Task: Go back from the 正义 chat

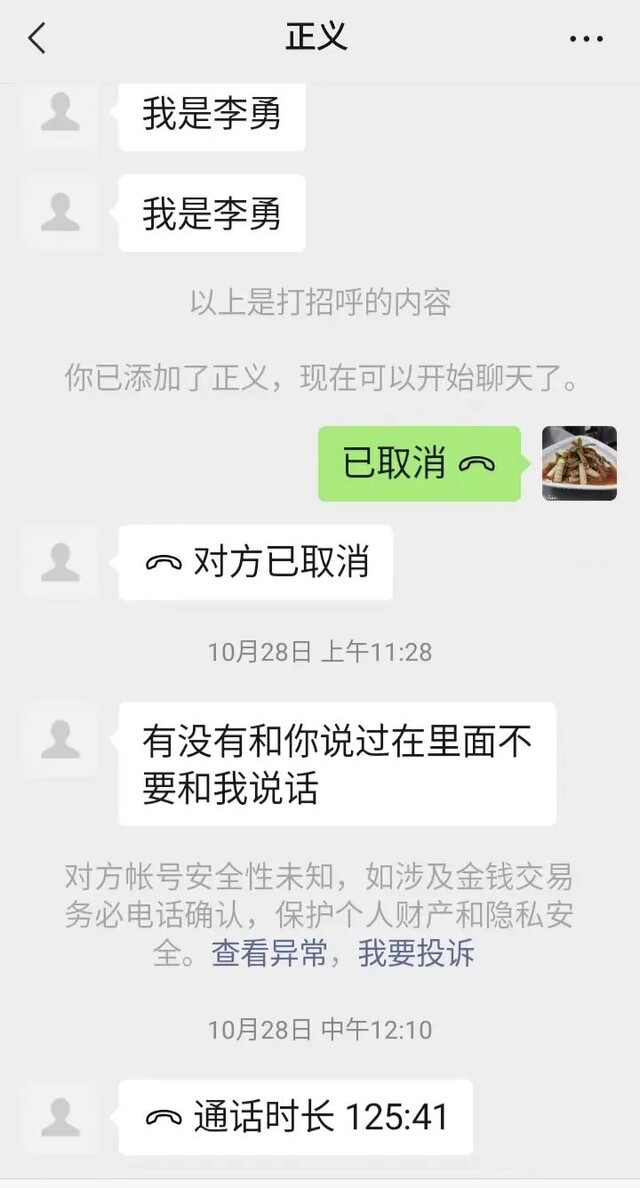Action: (37, 39)
